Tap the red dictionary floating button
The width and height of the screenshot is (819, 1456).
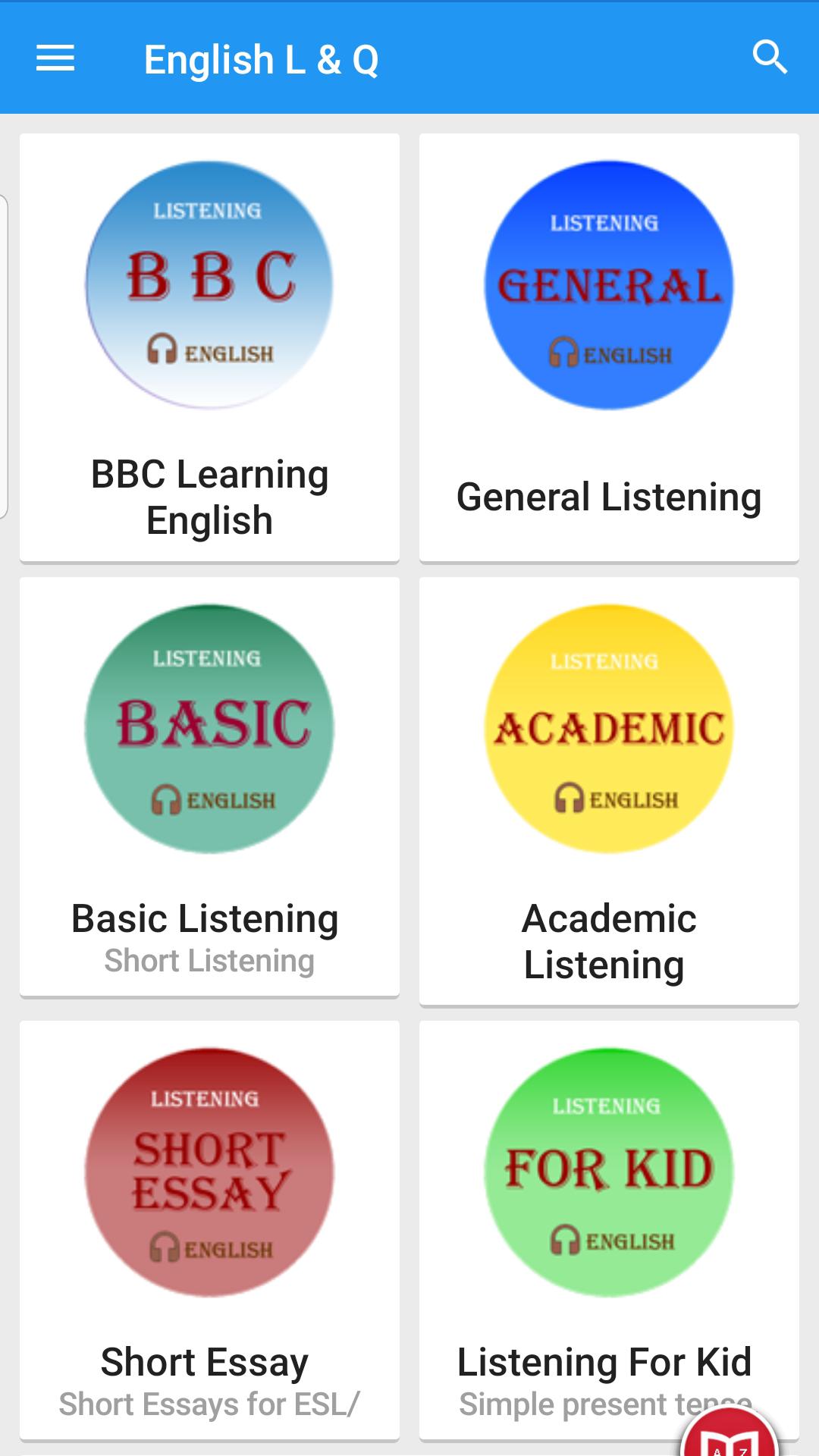pyautogui.click(x=730, y=1433)
